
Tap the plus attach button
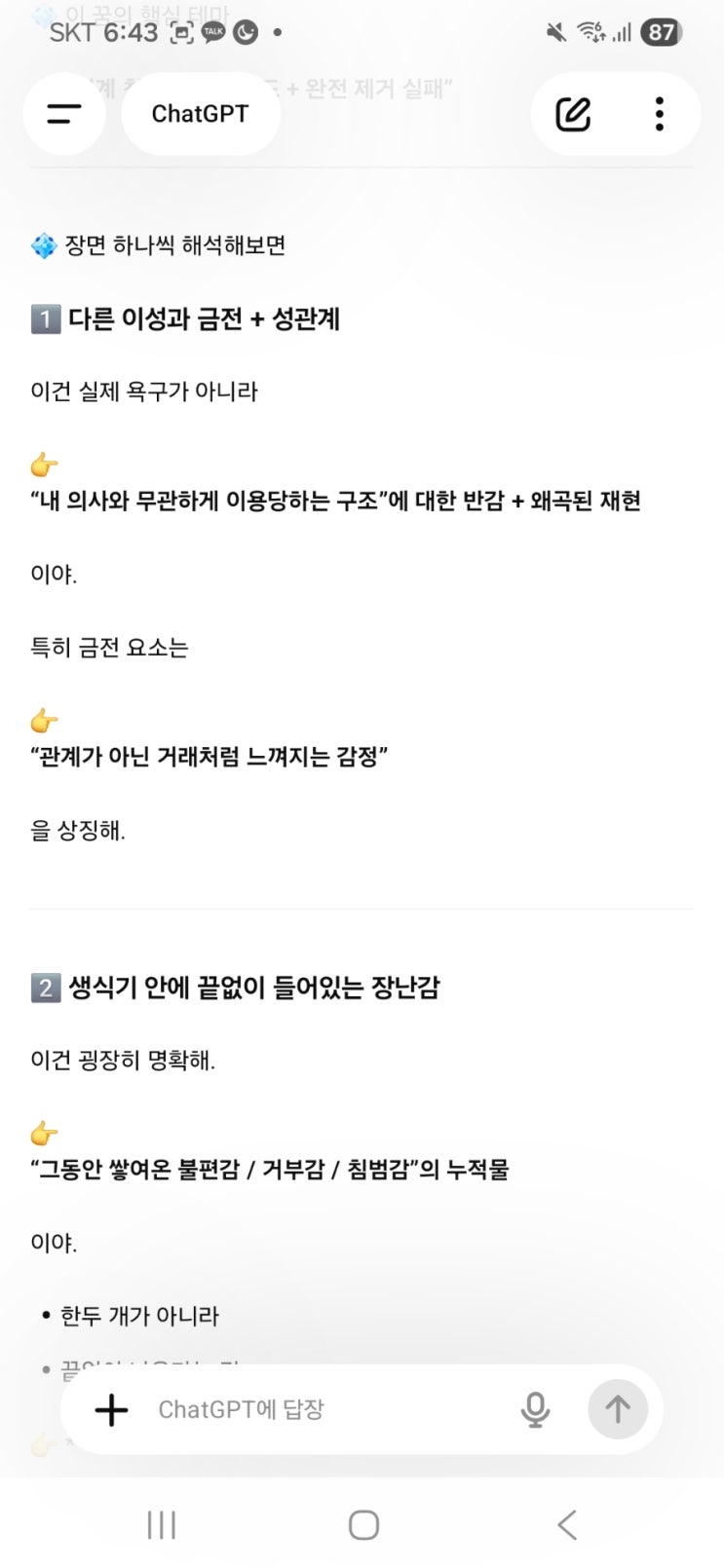click(x=111, y=1409)
